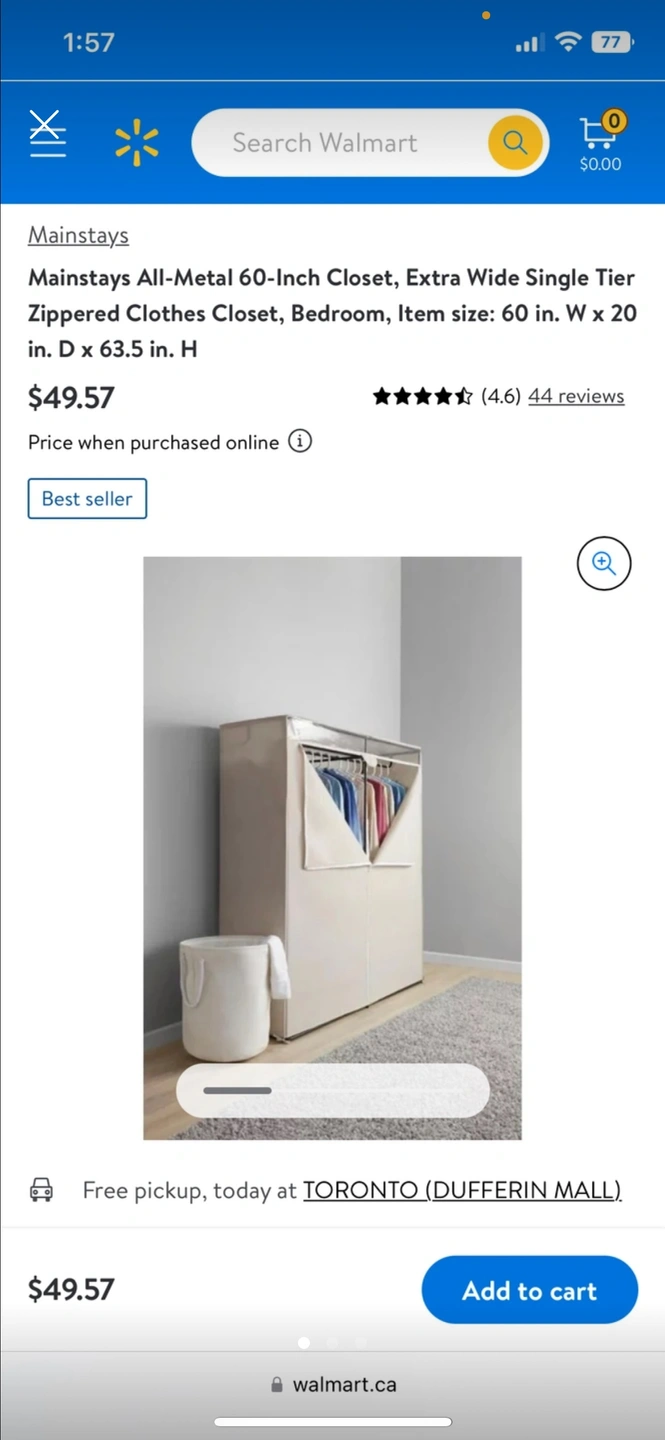The width and height of the screenshot is (665, 1440).
Task: Open the shopping cart
Action: pos(600,142)
